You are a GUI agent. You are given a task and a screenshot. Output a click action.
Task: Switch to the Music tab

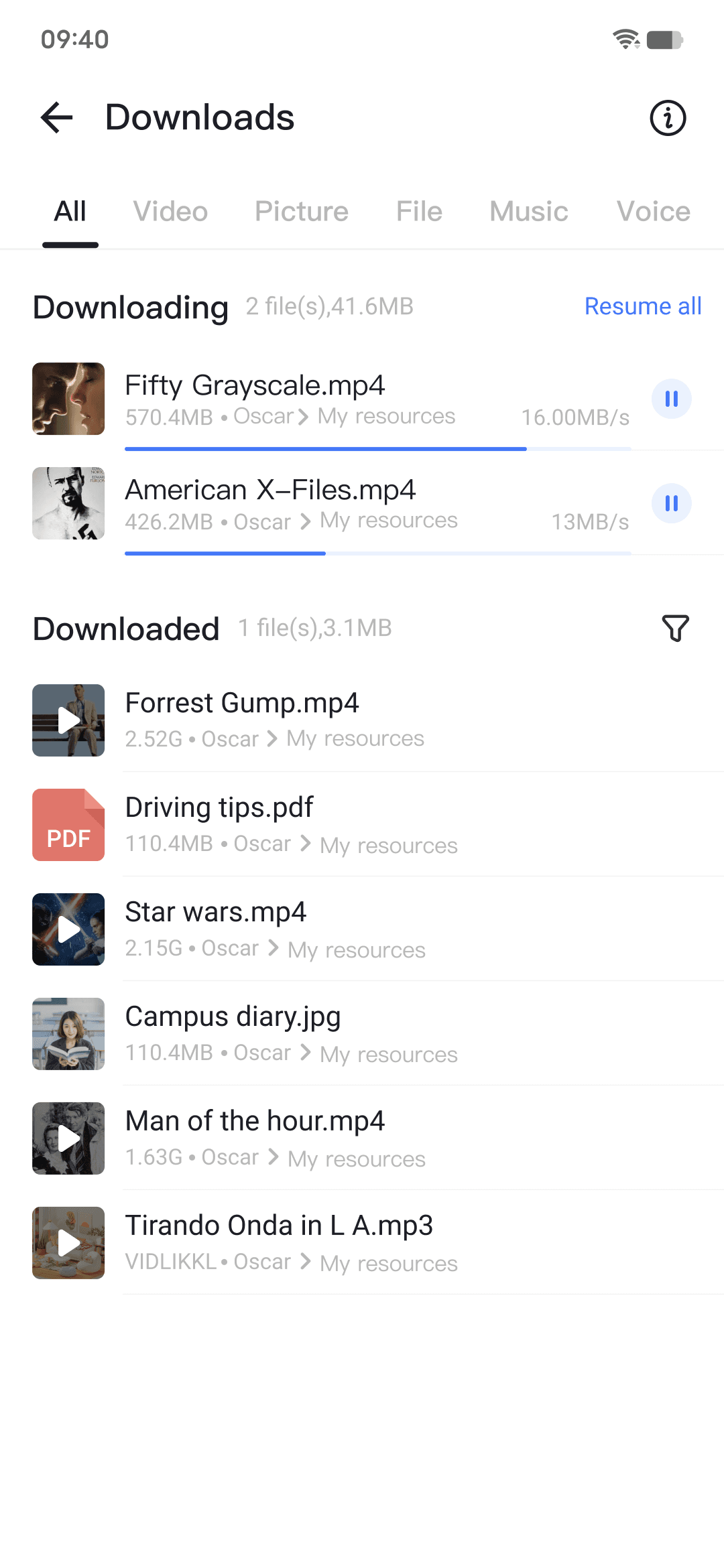[x=528, y=212]
